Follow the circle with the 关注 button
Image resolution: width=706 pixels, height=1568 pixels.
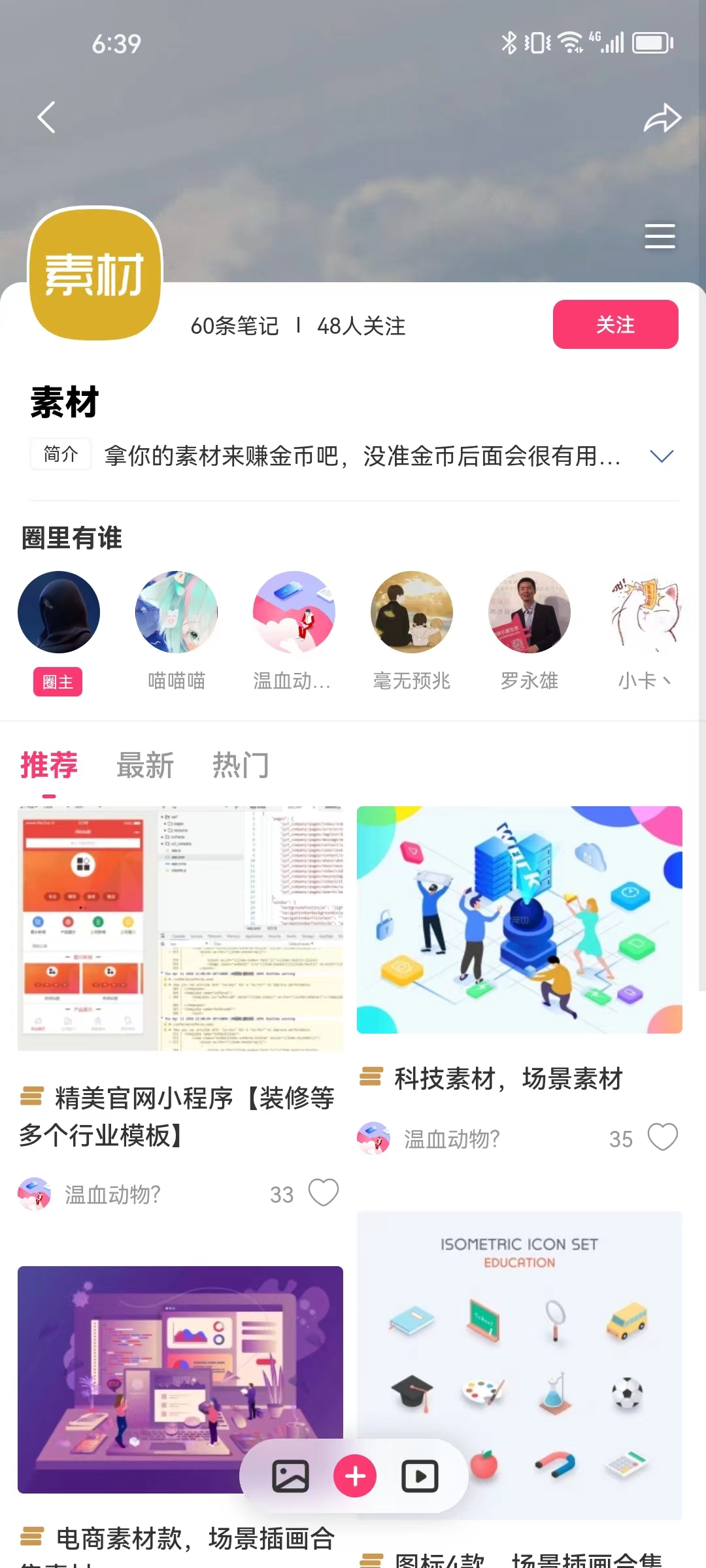[615, 325]
